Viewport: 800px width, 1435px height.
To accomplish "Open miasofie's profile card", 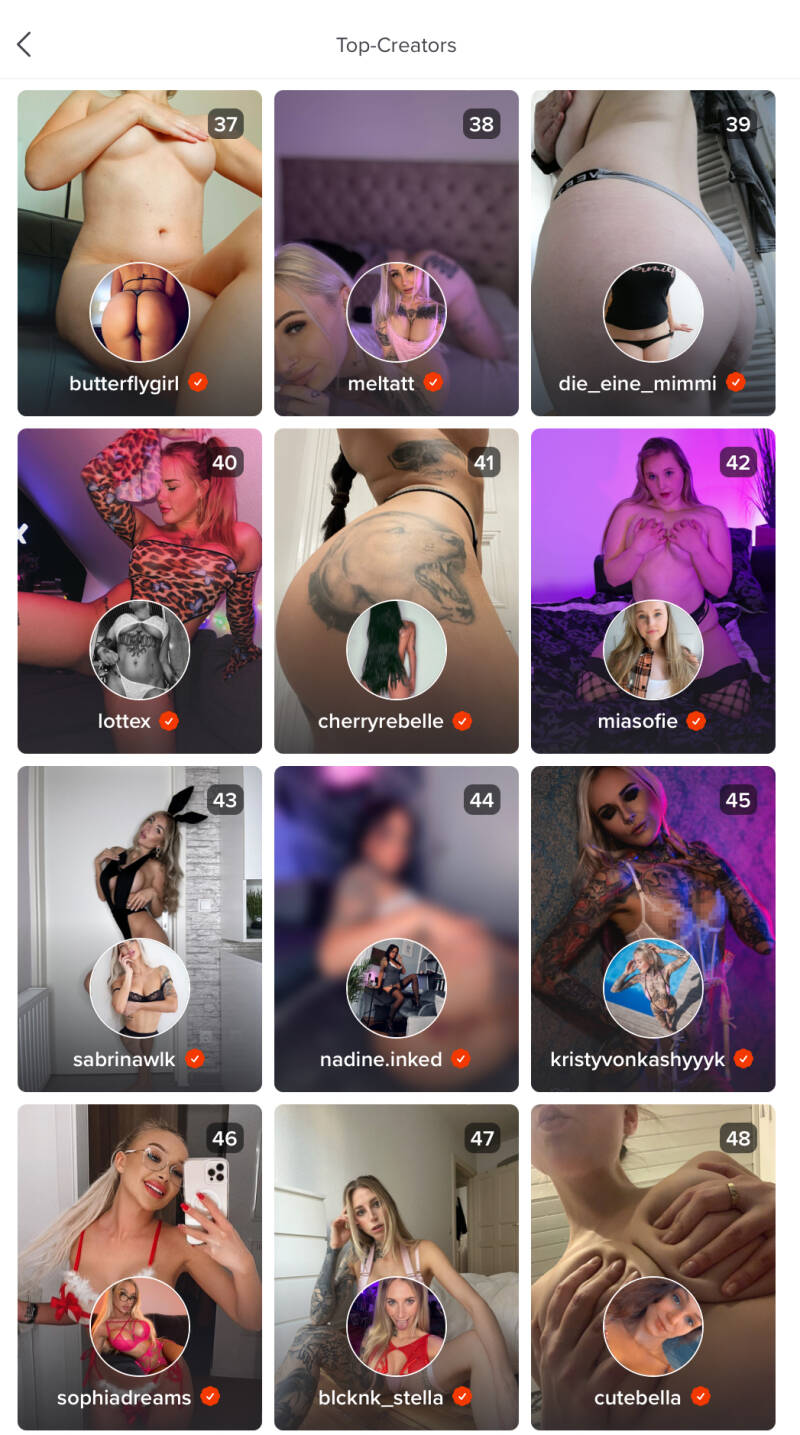I will click(653, 590).
